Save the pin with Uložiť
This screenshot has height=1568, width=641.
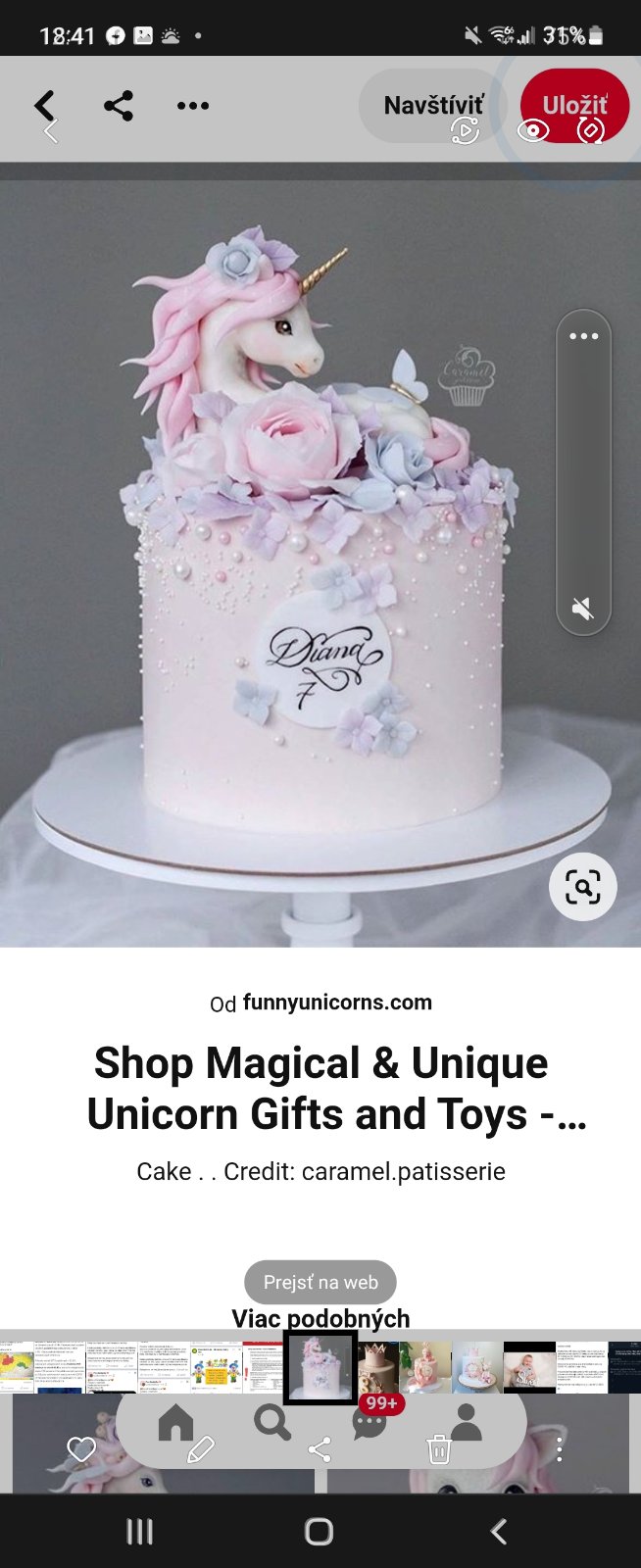[574, 105]
